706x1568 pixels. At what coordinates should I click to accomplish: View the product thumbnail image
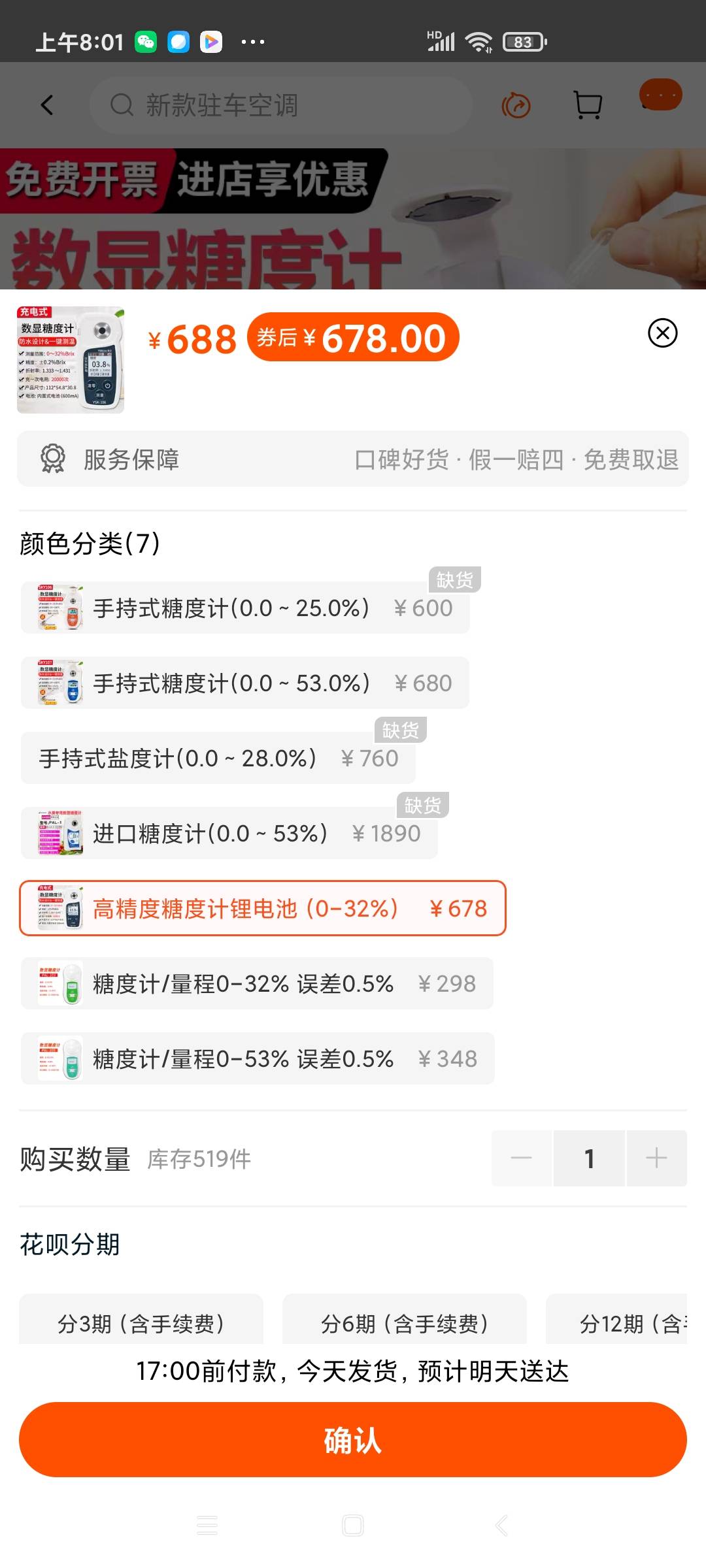[x=71, y=360]
